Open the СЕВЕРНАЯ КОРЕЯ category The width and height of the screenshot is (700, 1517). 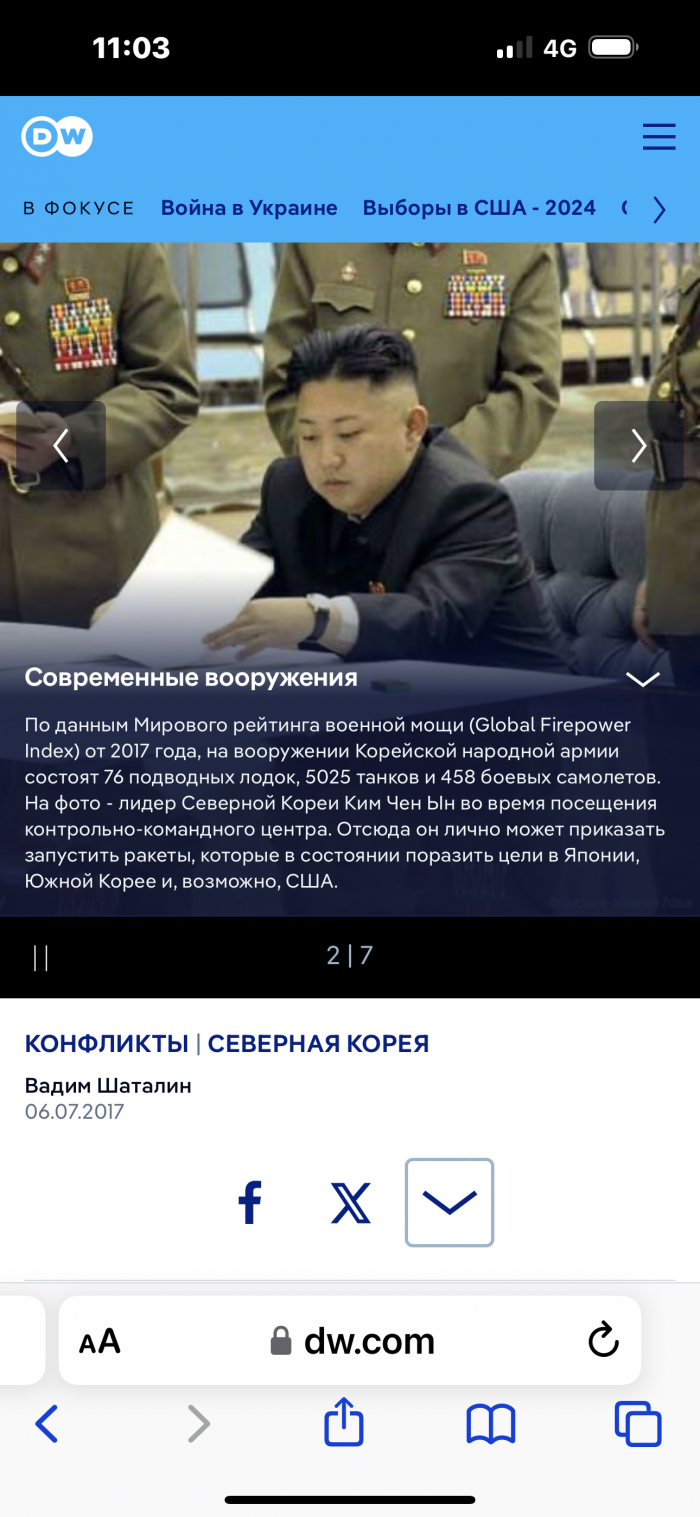pos(318,1044)
